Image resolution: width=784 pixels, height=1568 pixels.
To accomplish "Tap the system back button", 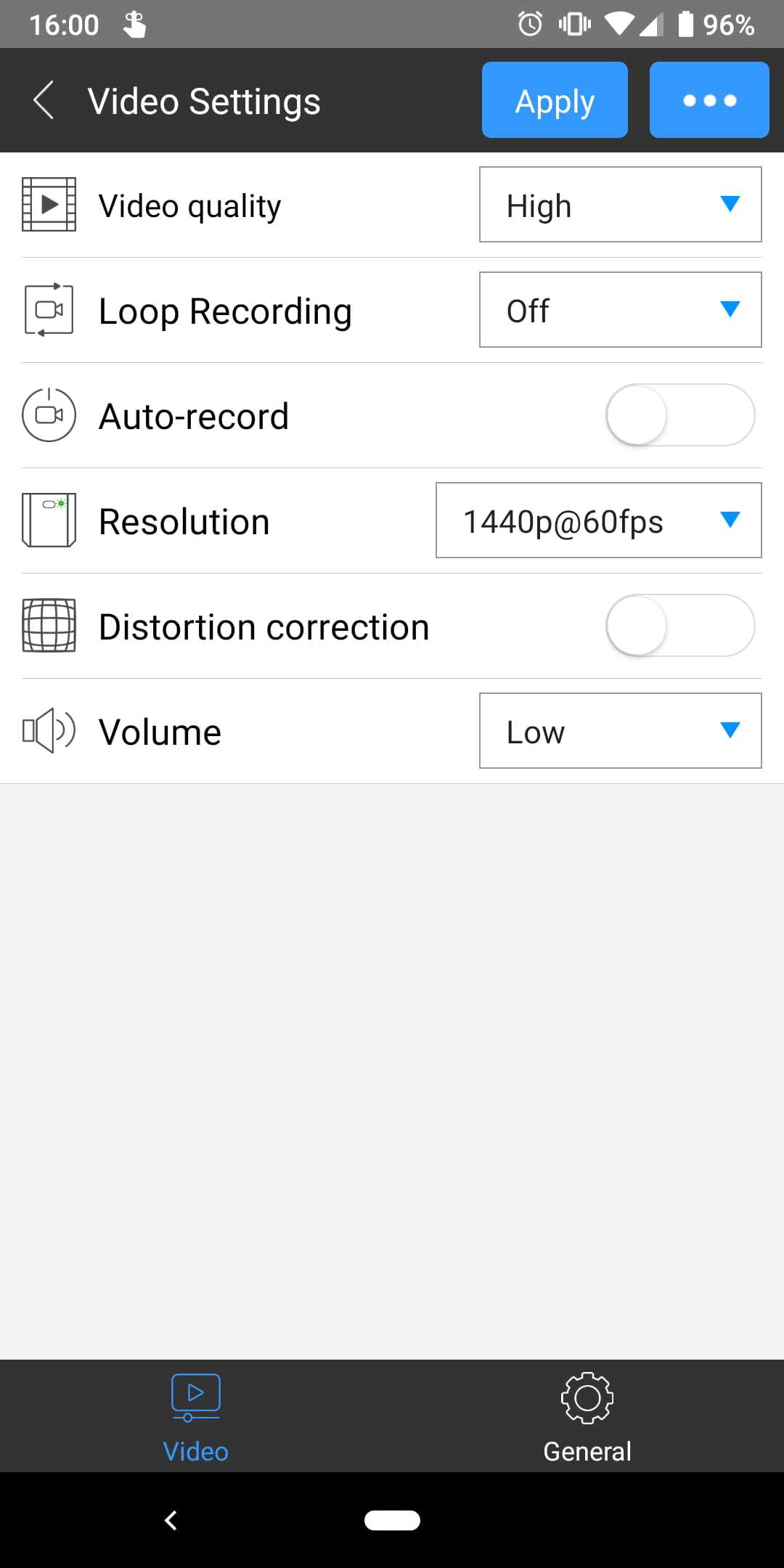I will 171,1520.
